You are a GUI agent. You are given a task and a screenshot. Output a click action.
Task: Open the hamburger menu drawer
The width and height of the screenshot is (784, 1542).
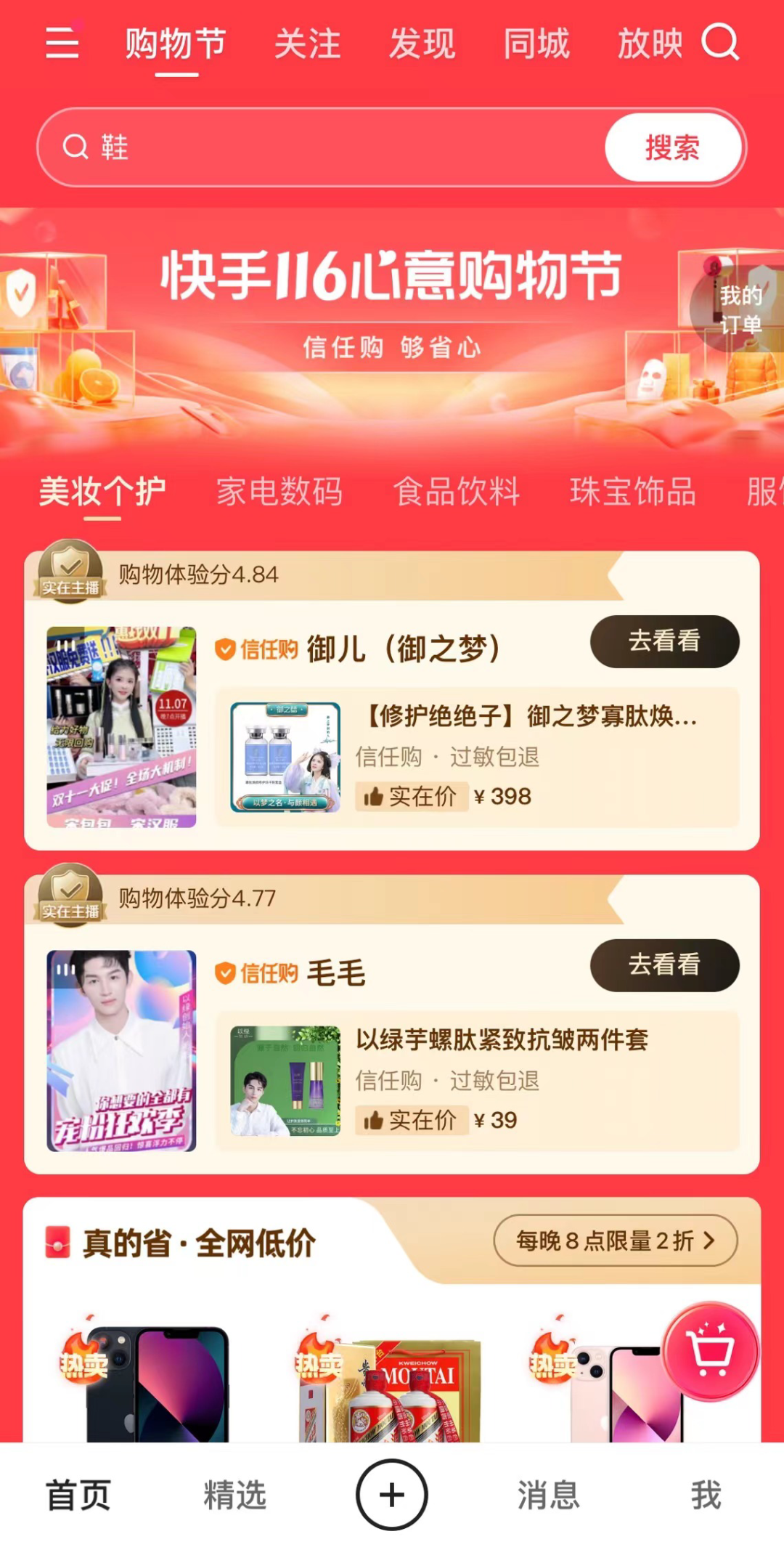62,42
